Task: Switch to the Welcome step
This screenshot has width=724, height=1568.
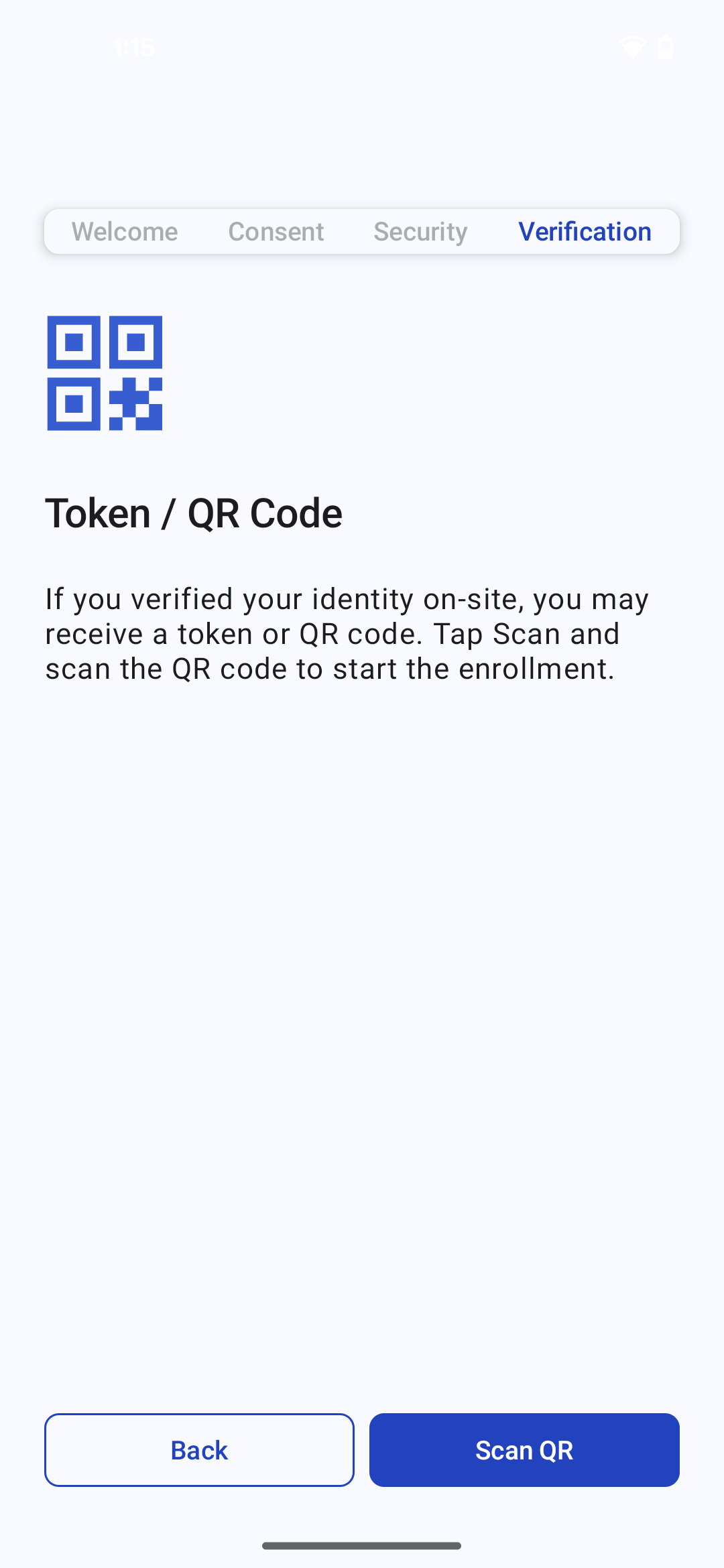Action: 125,232
